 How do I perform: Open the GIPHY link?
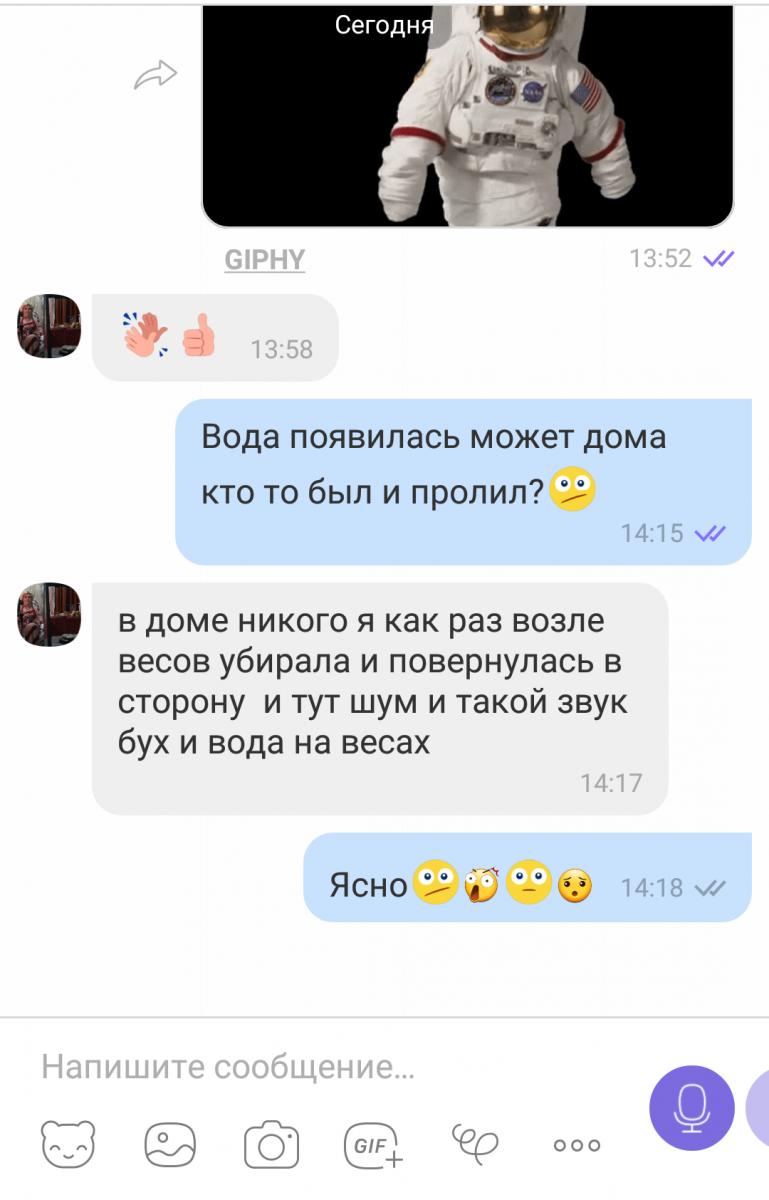click(265, 260)
